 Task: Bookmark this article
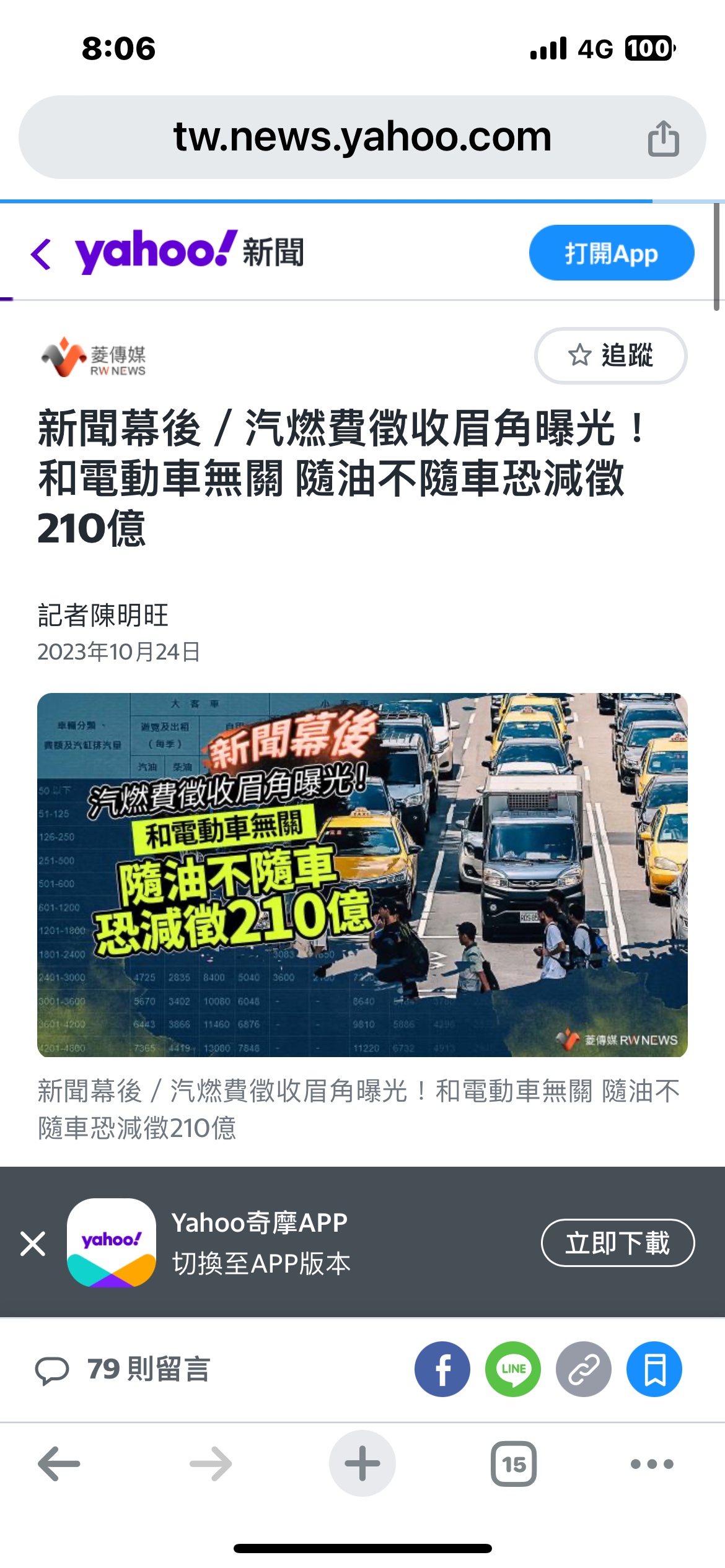point(654,1369)
